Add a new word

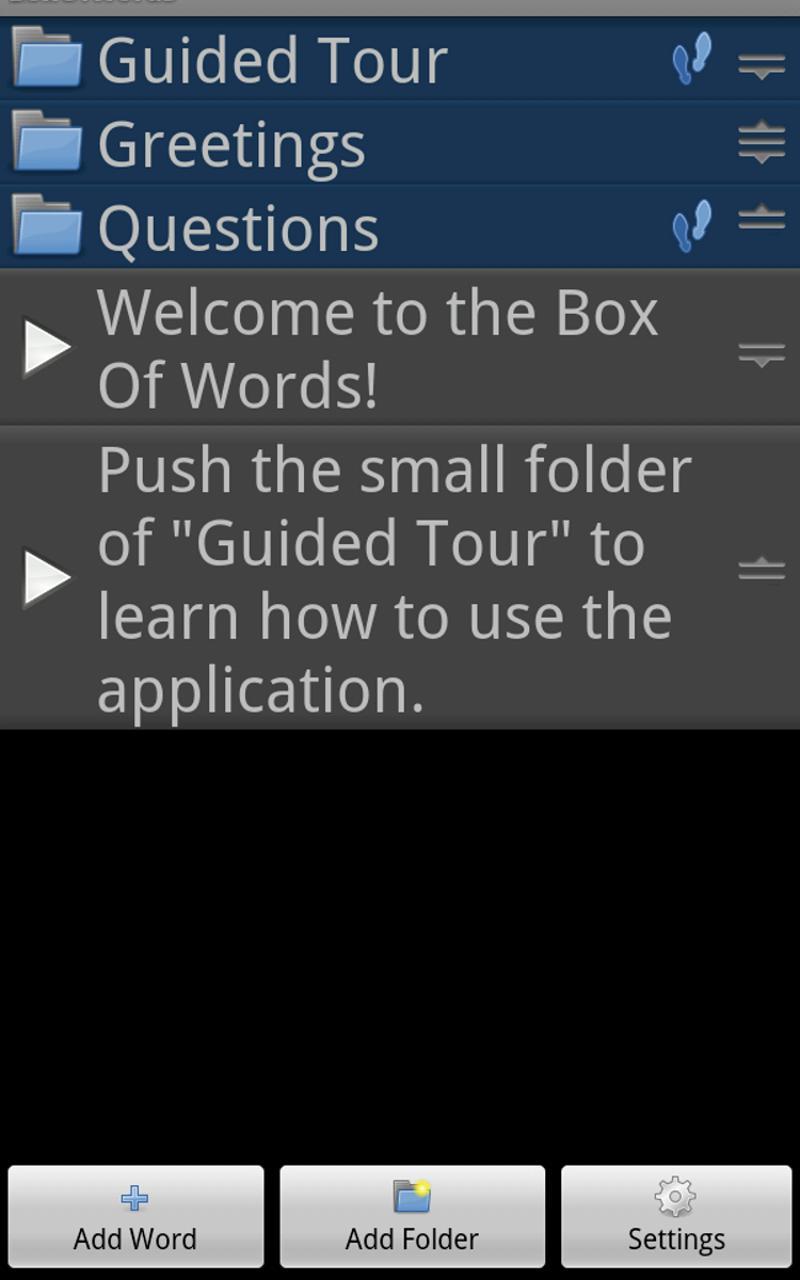coord(135,1216)
